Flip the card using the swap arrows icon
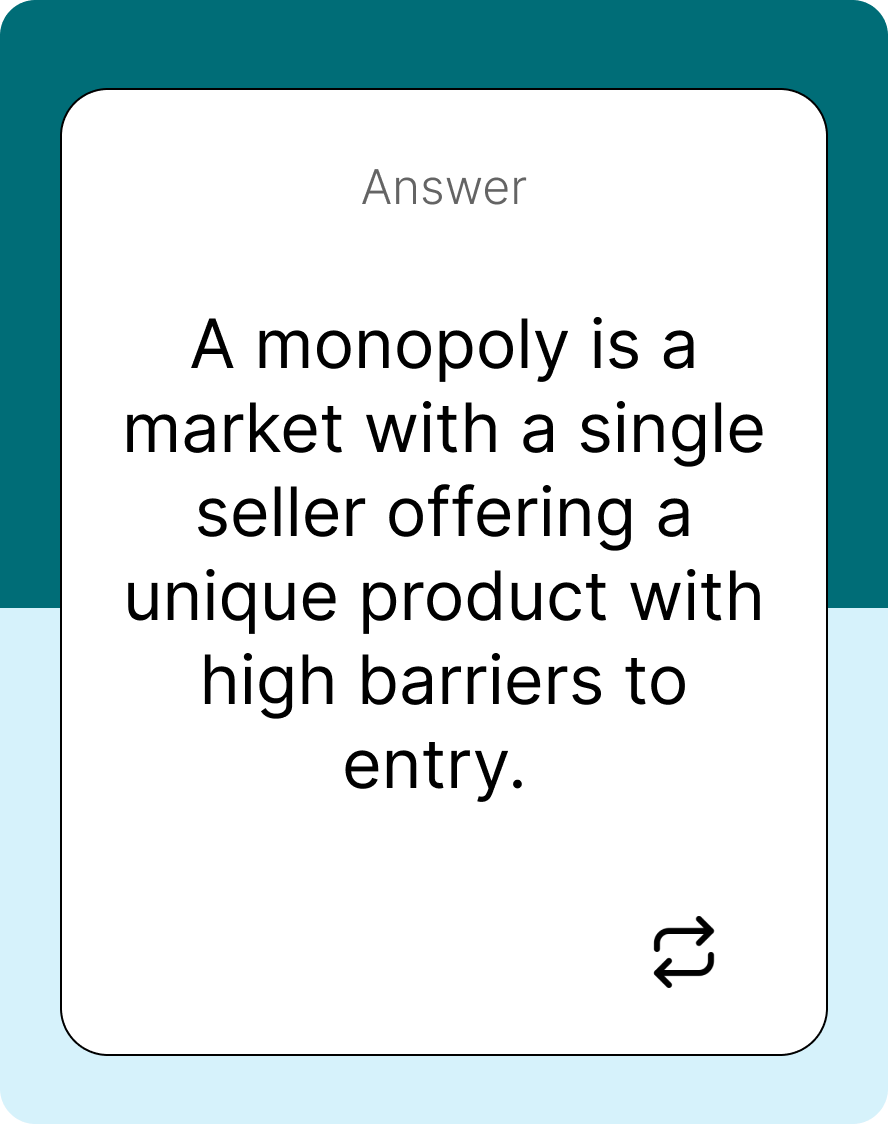The height and width of the screenshot is (1124, 888). point(684,952)
